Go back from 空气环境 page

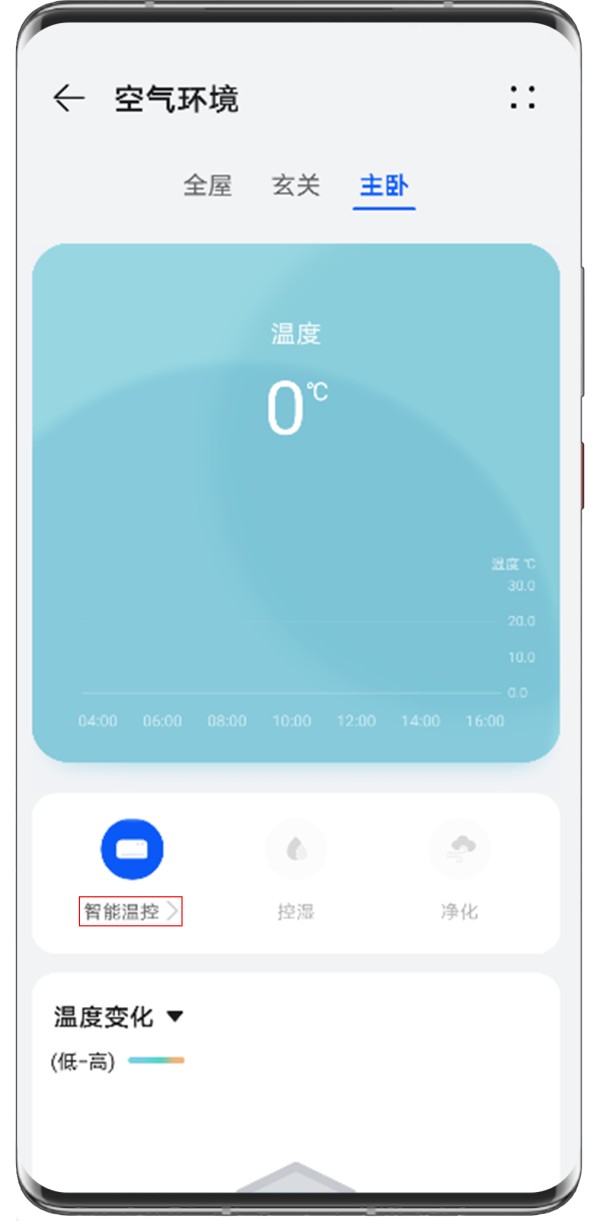68,98
